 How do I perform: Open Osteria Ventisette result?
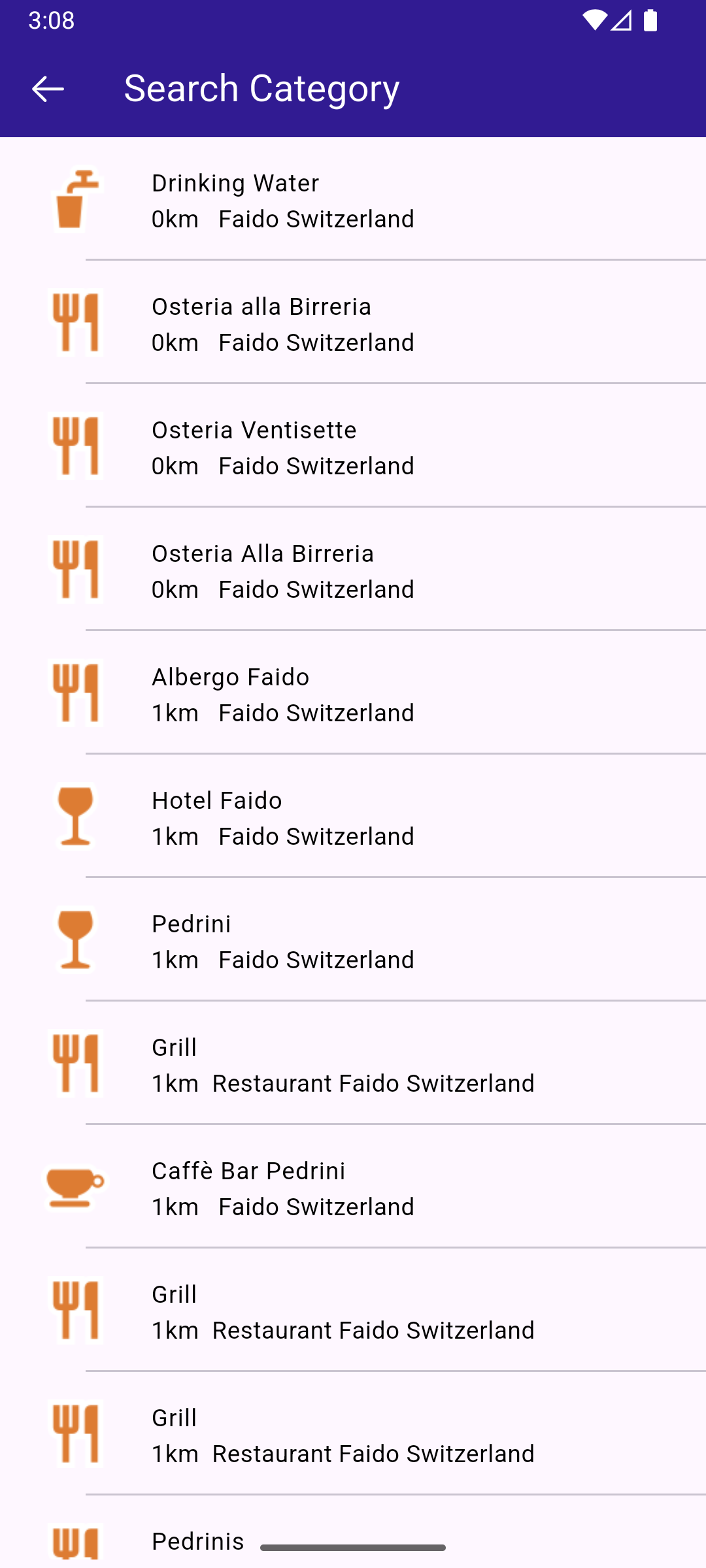353,446
